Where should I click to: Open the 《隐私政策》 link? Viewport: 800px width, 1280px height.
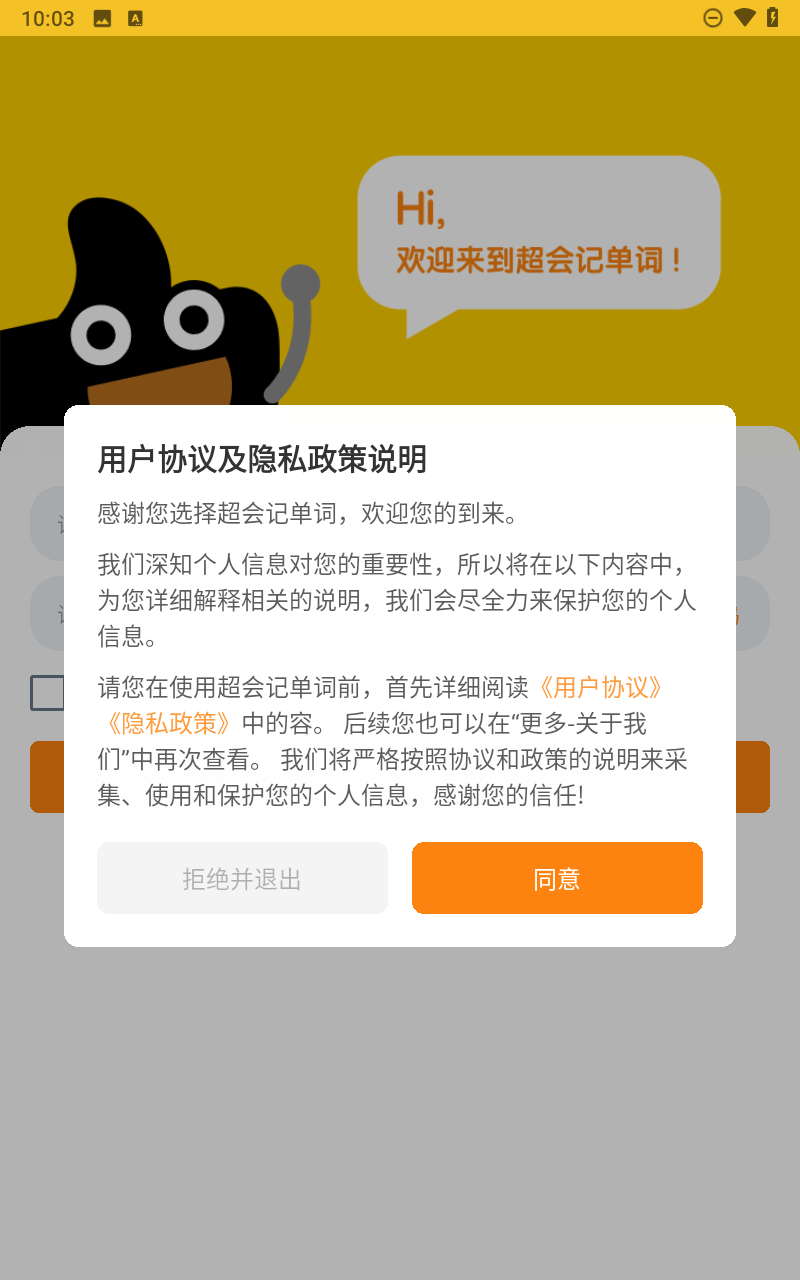(169, 723)
